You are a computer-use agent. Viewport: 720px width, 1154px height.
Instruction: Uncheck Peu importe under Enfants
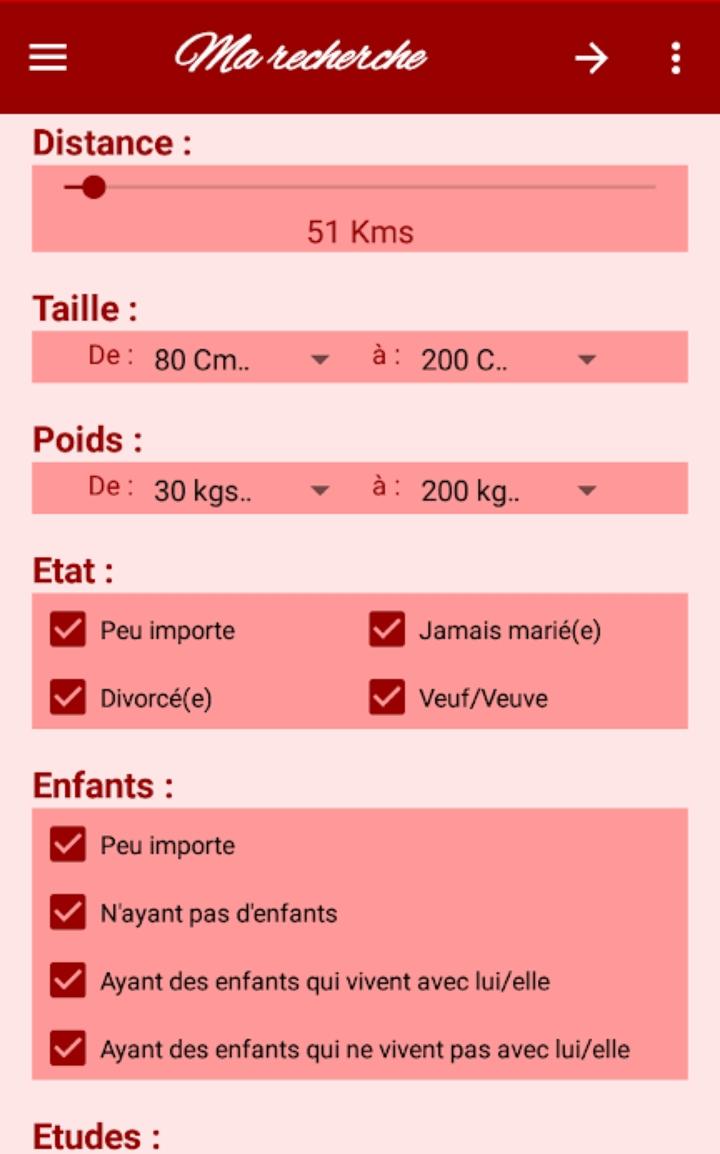[x=68, y=844]
